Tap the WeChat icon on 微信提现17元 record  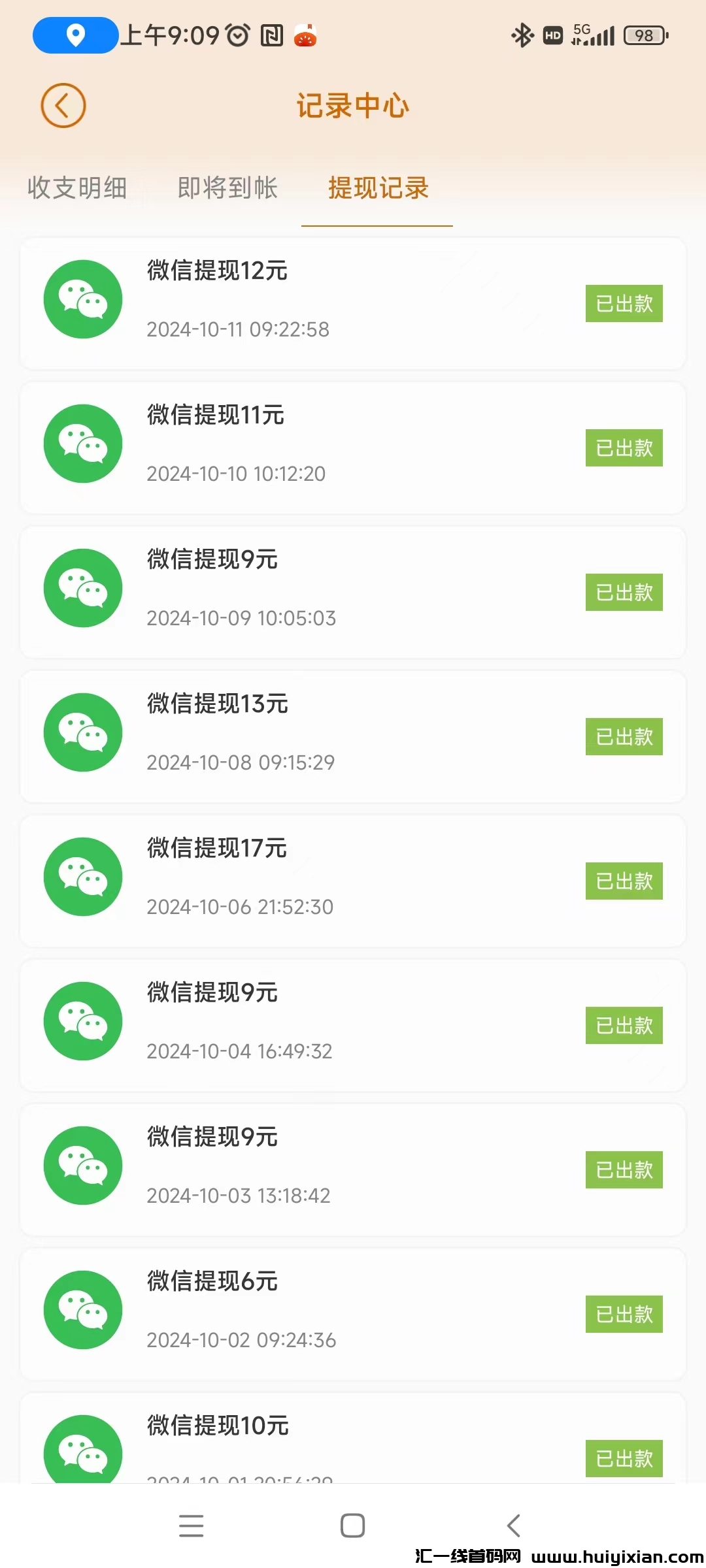82,877
